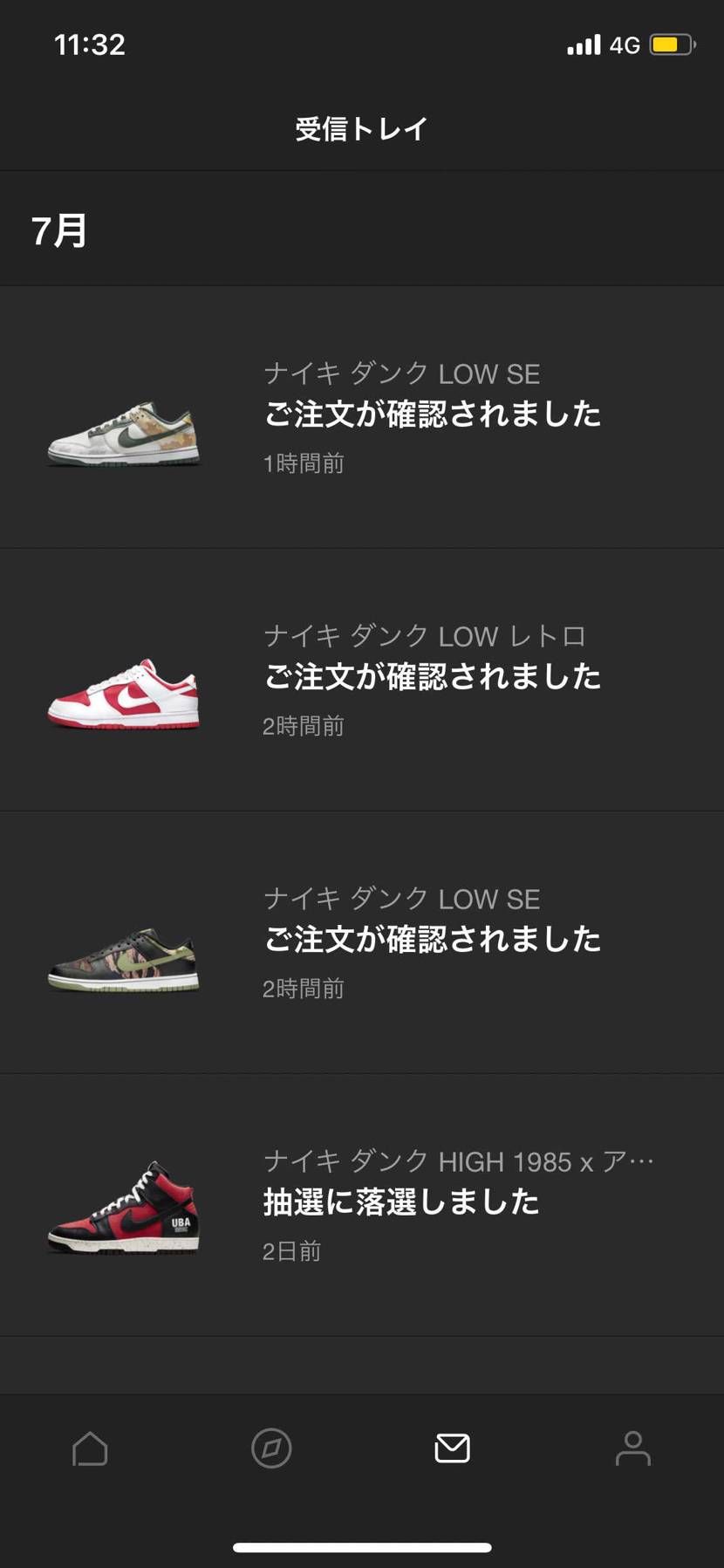This screenshot has height=1568, width=724.
Task: Tap the 4G indicator in the status bar
Action: [623, 44]
